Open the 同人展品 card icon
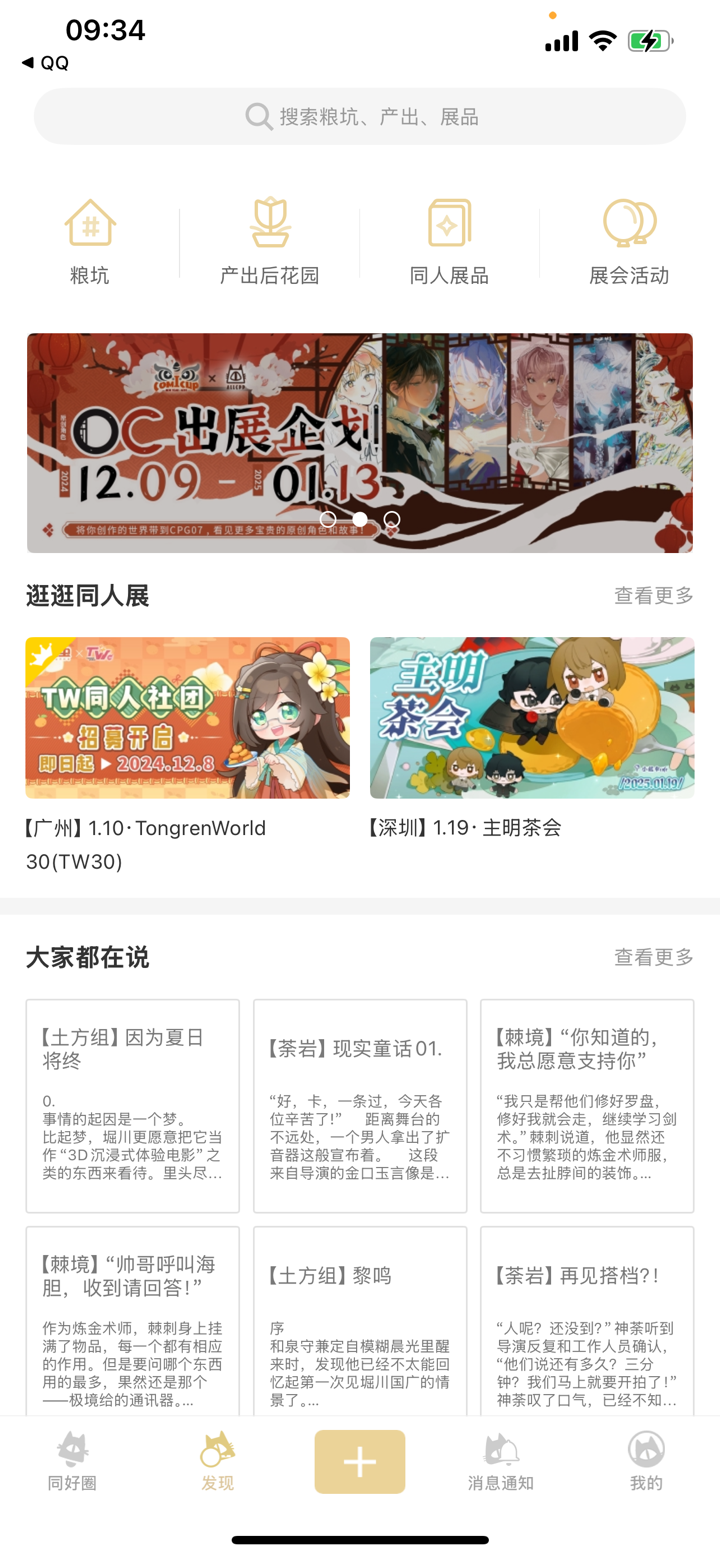 [x=449, y=224]
